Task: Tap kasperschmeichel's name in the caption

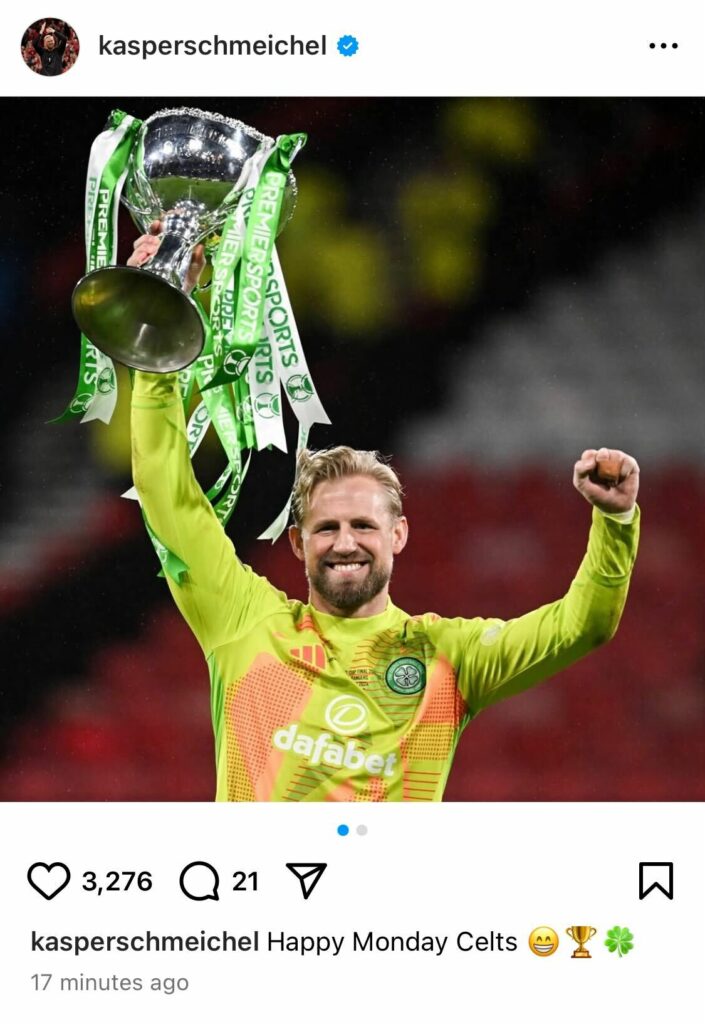Action: 145,942
